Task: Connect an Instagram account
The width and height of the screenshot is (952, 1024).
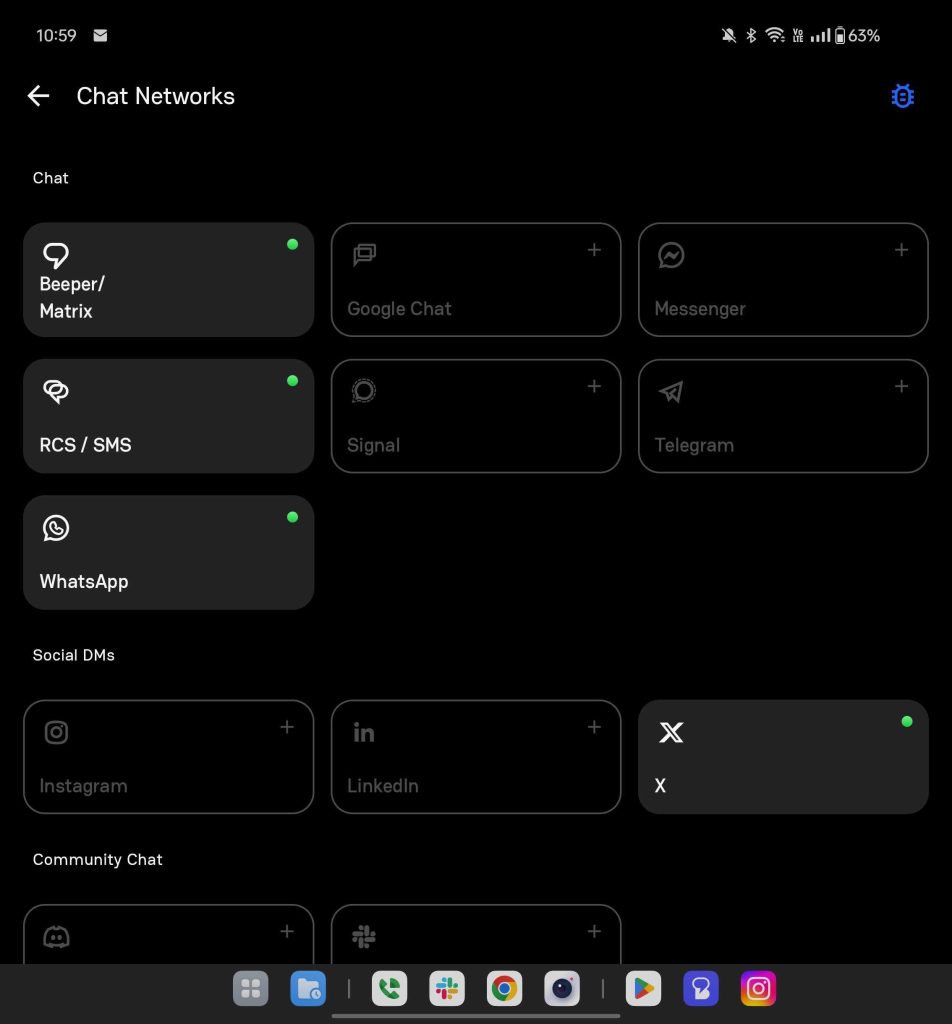Action: pos(168,757)
